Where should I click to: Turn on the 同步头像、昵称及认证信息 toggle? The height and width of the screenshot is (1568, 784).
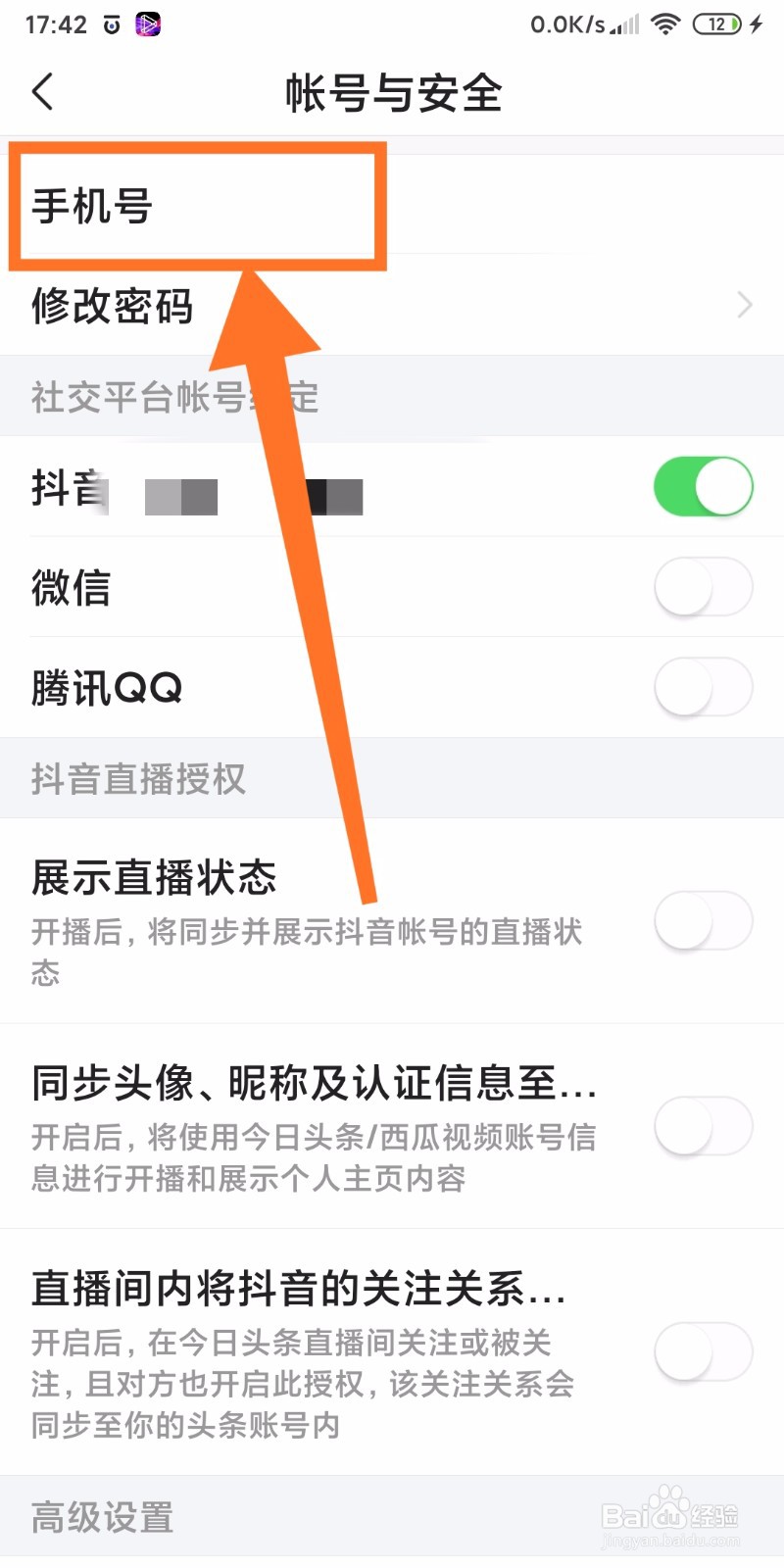[x=703, y=1127]
